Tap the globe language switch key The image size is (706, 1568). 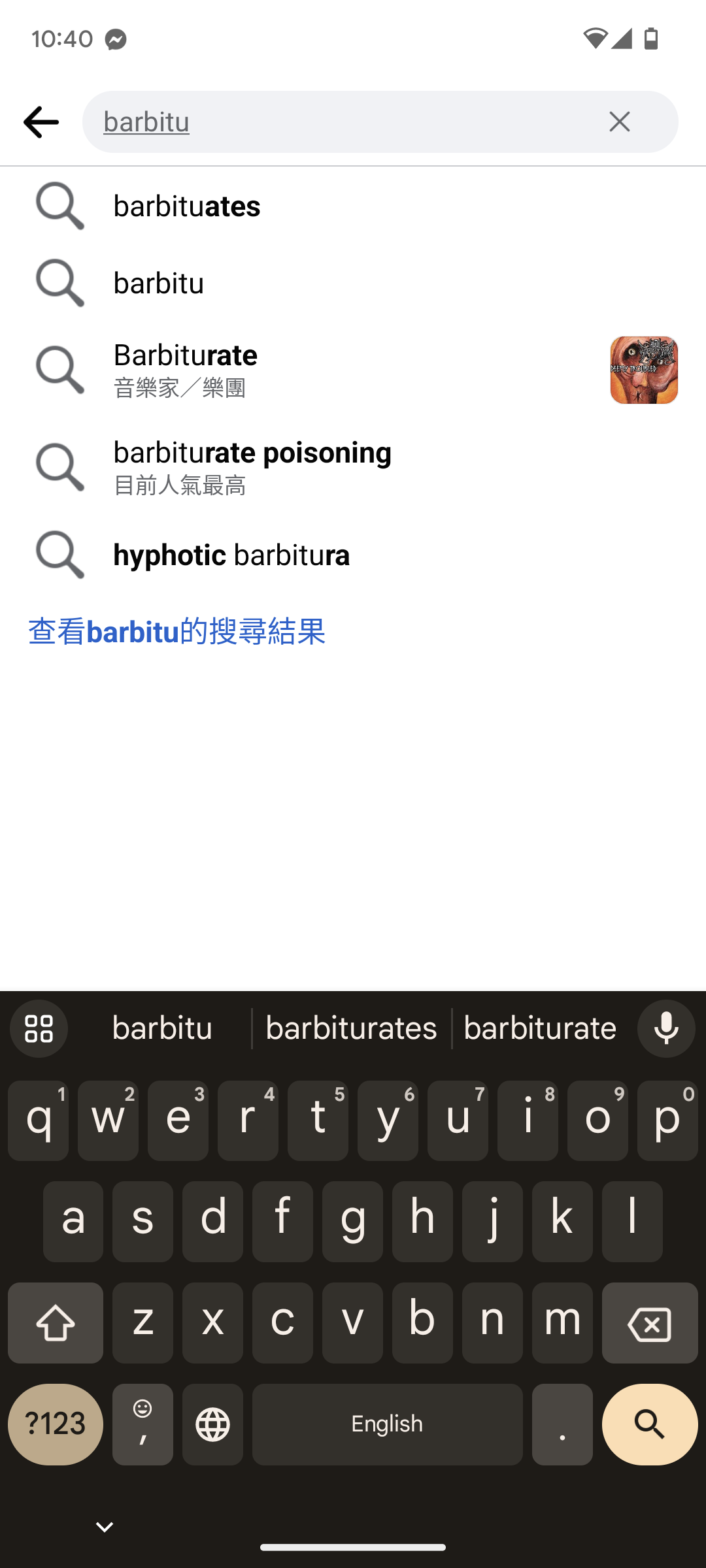[213, 1424]
